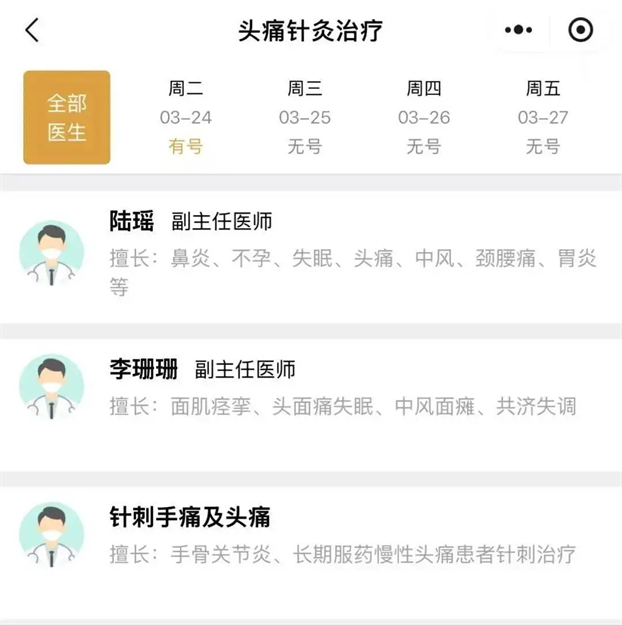Open the mini program more options menu
The width and height of the screenshot is (622, 625).
(518, 30)
